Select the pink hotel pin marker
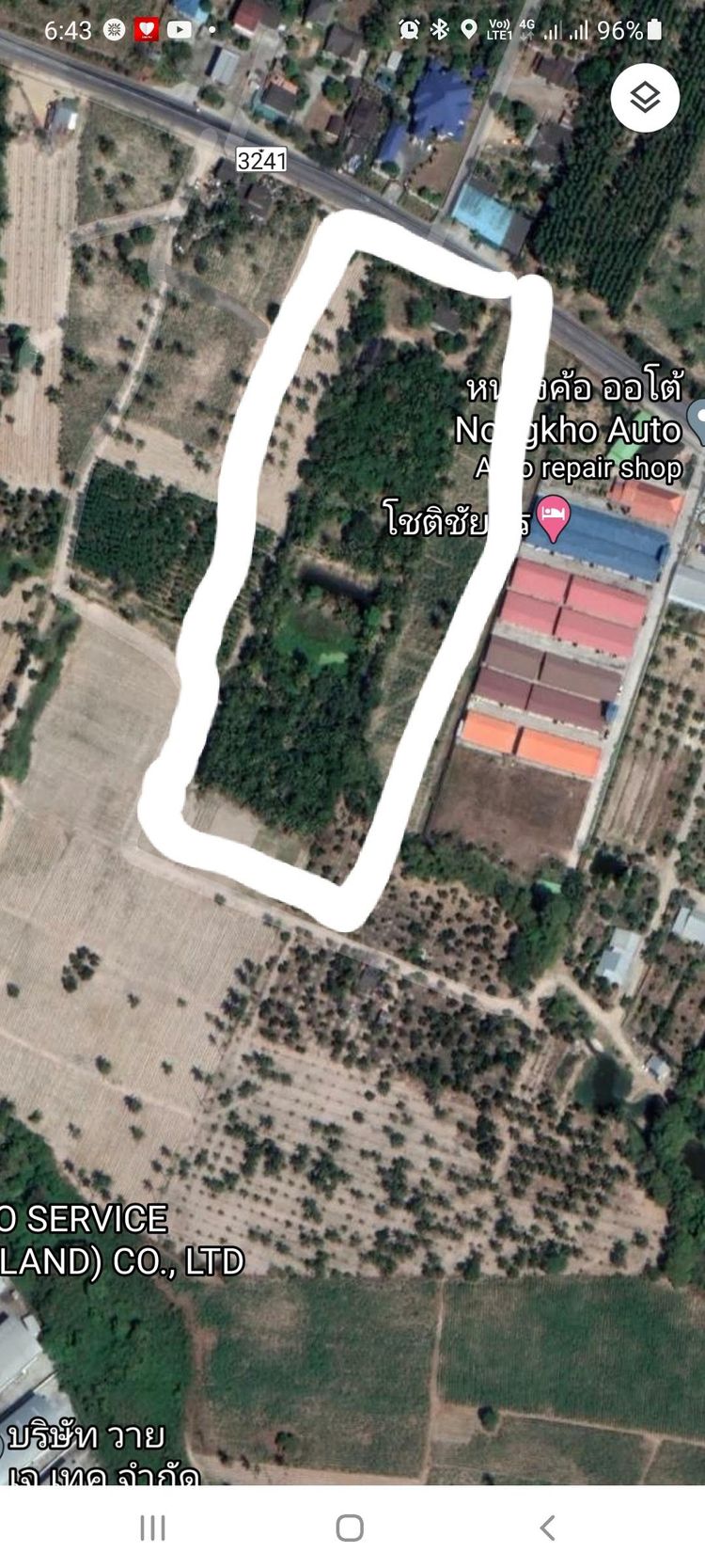The width and height of the screenshot is (705, 1568). point(554,516)
